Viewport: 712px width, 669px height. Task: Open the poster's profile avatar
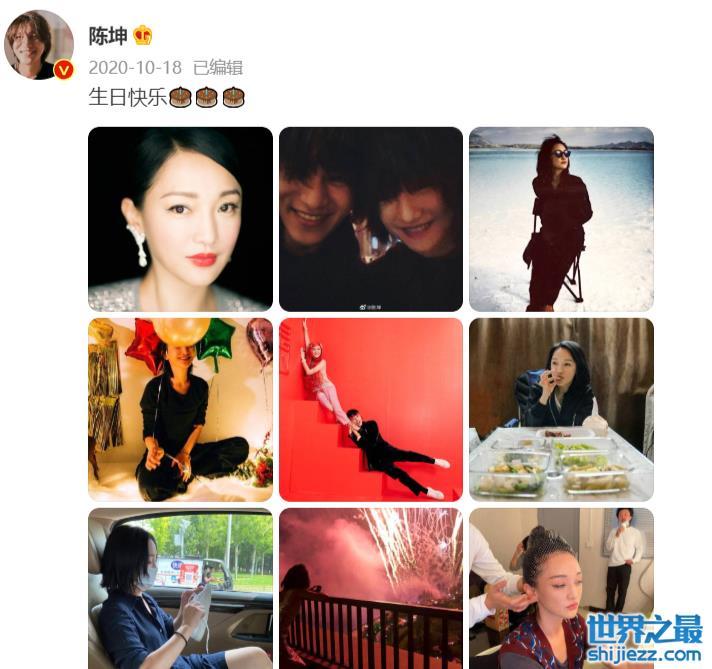point(40,46)
